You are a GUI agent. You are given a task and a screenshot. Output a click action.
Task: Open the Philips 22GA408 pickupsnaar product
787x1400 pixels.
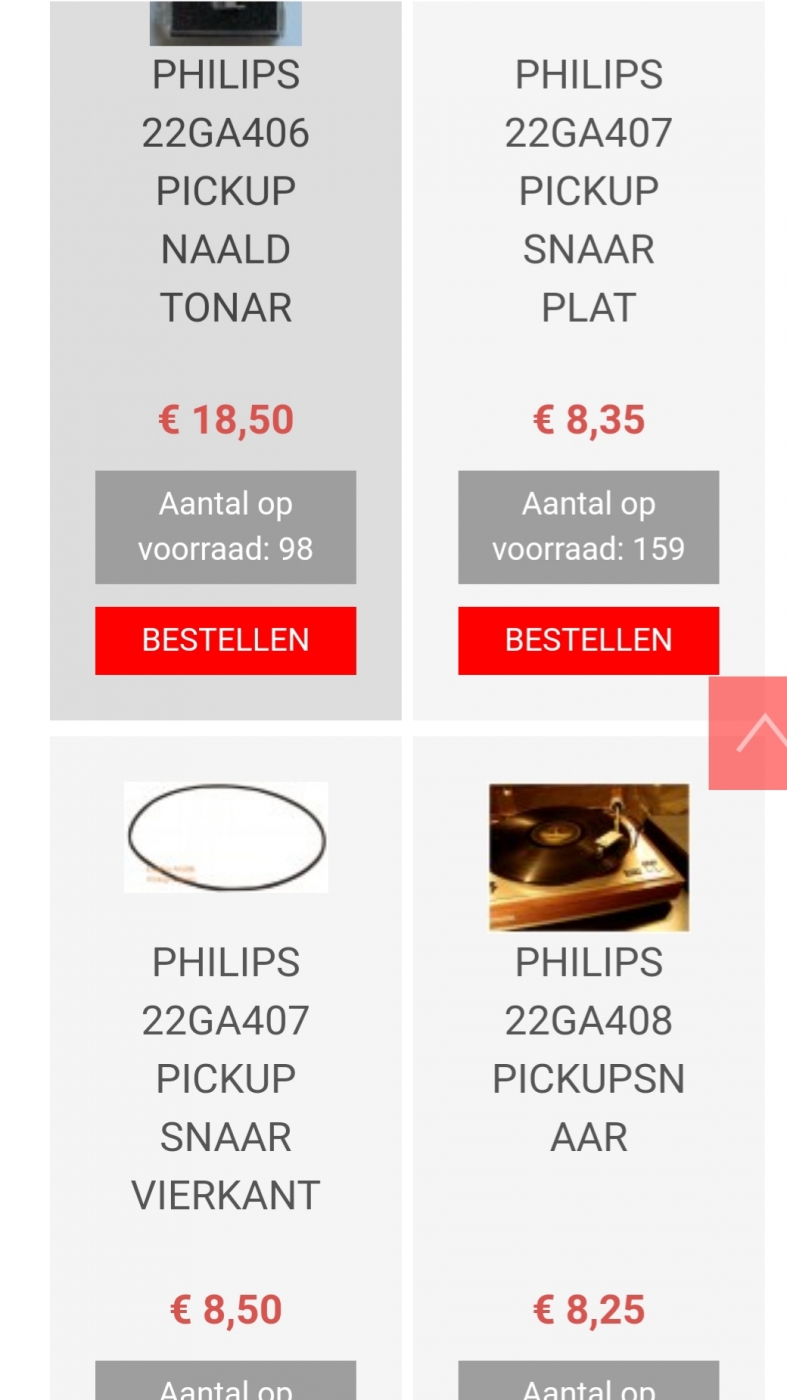tap(588, 1049)
